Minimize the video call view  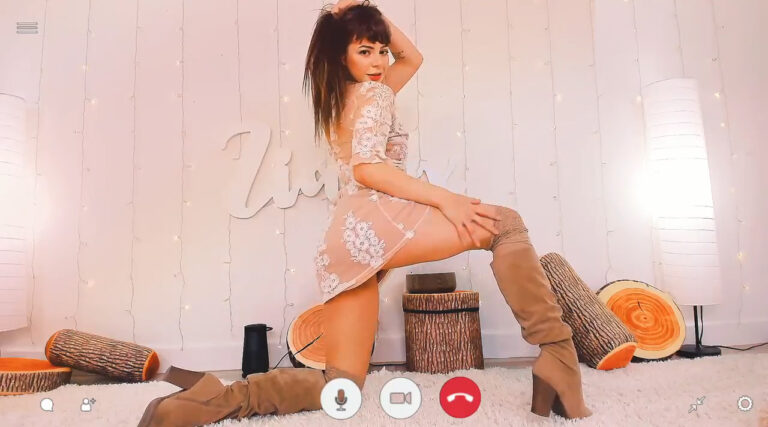click(697, 404)
